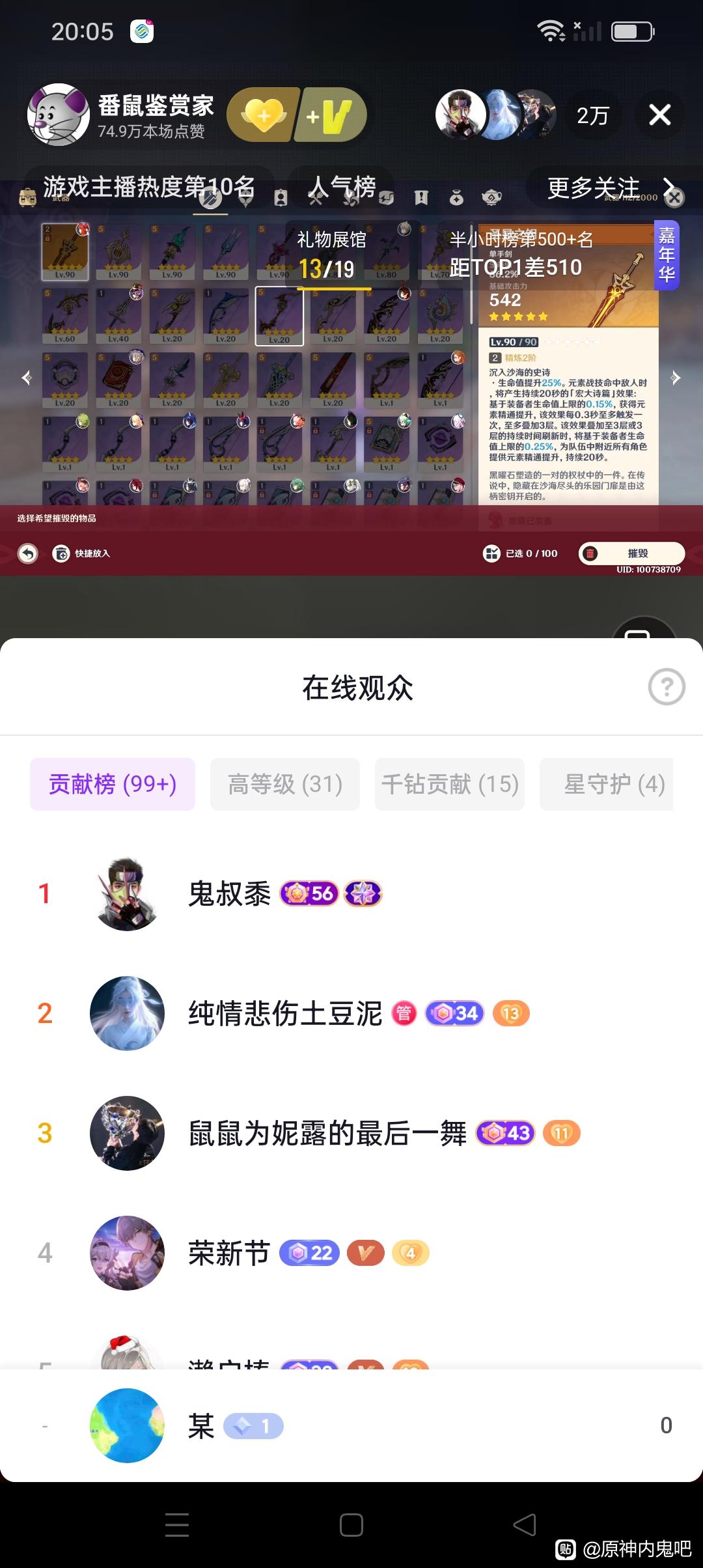703x1568 pixels.
Task: Open 游戏主播热度第10名 ranking chip
Action: click(148, 187)
